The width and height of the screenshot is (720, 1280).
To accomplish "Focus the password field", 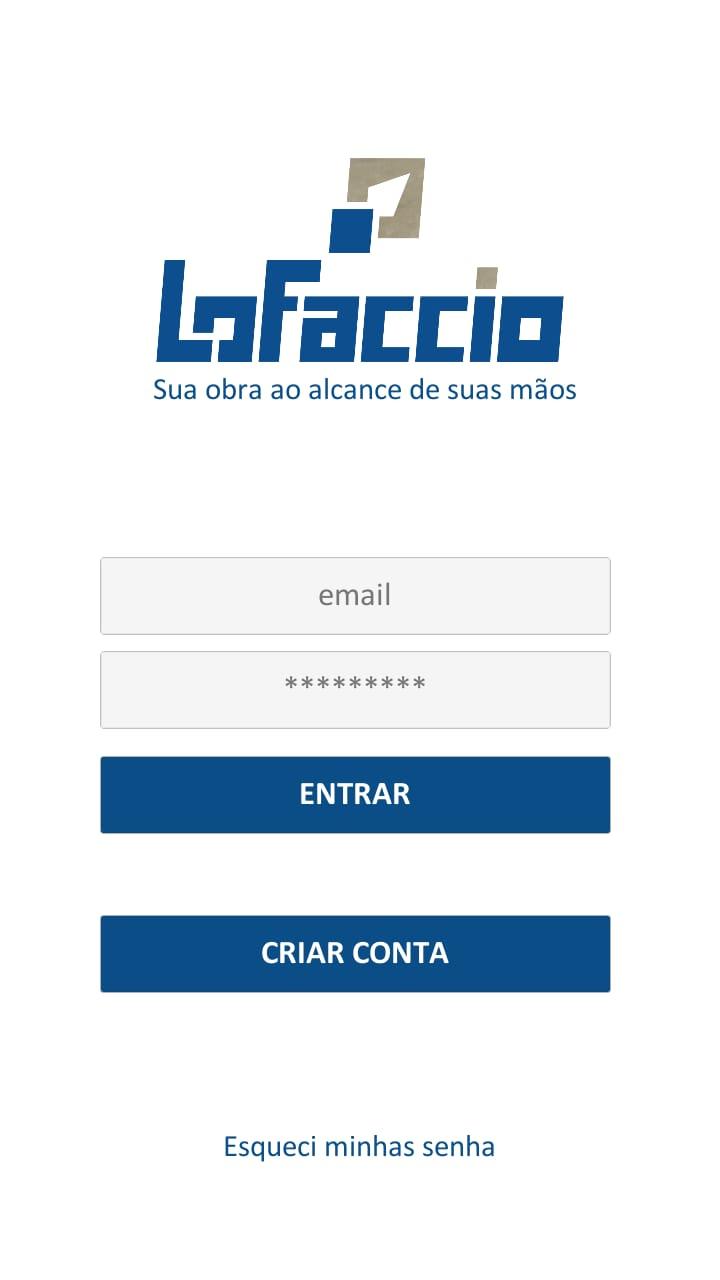I will (355, 690).
